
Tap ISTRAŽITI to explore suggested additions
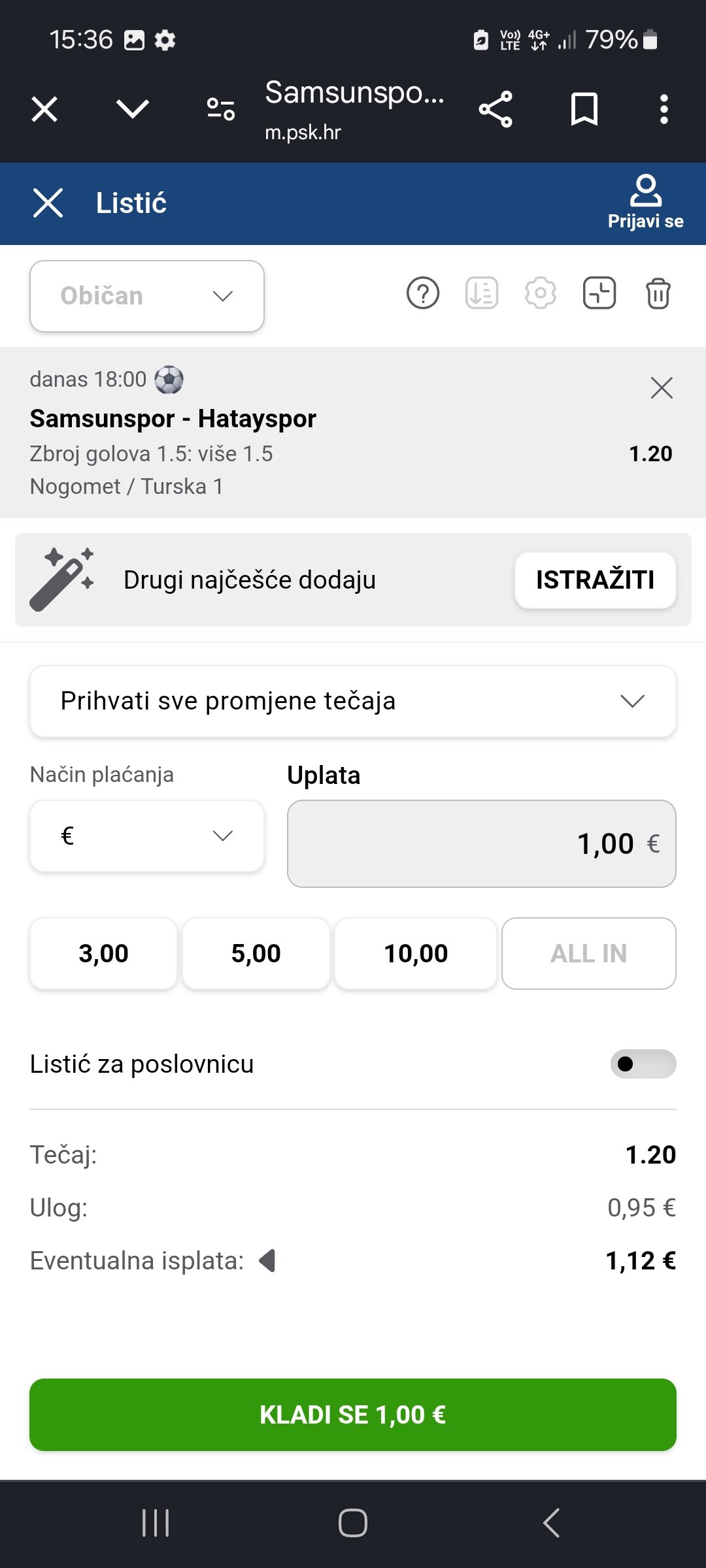tap(595, 580)
